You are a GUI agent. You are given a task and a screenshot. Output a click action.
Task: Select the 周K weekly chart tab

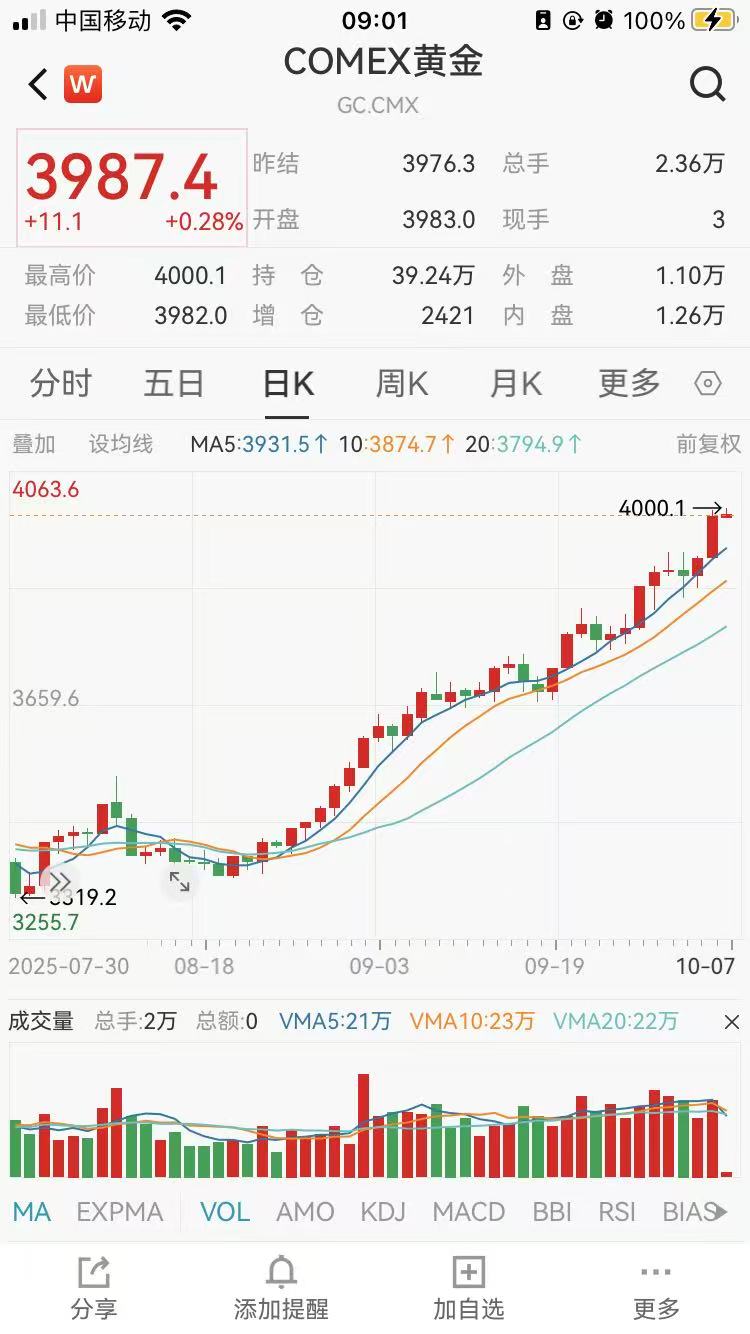coord(402,383)
